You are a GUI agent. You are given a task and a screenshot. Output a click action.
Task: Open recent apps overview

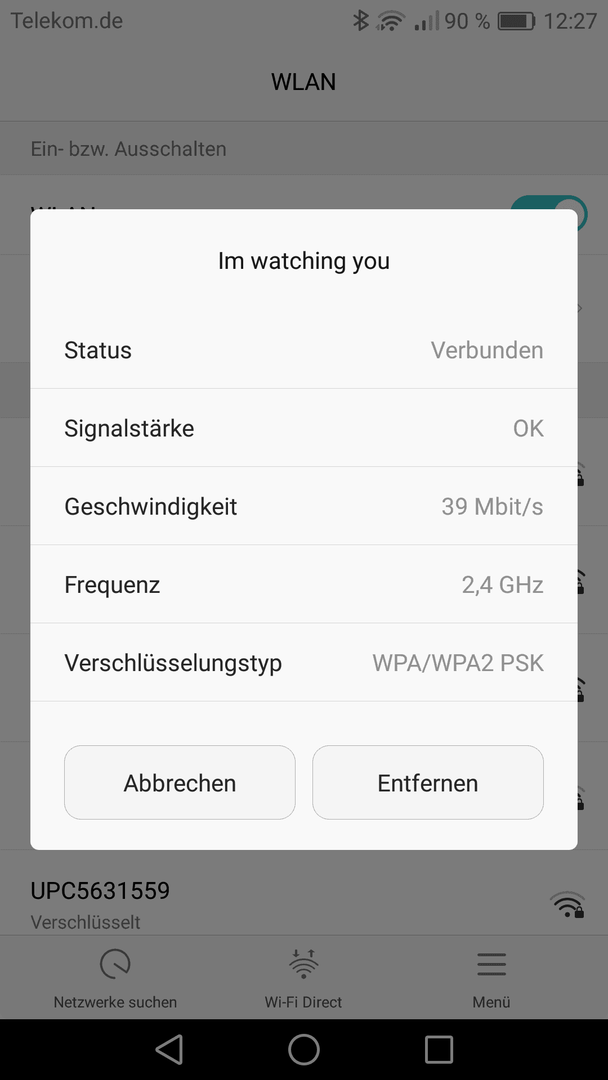click(x=439, y=1050)
